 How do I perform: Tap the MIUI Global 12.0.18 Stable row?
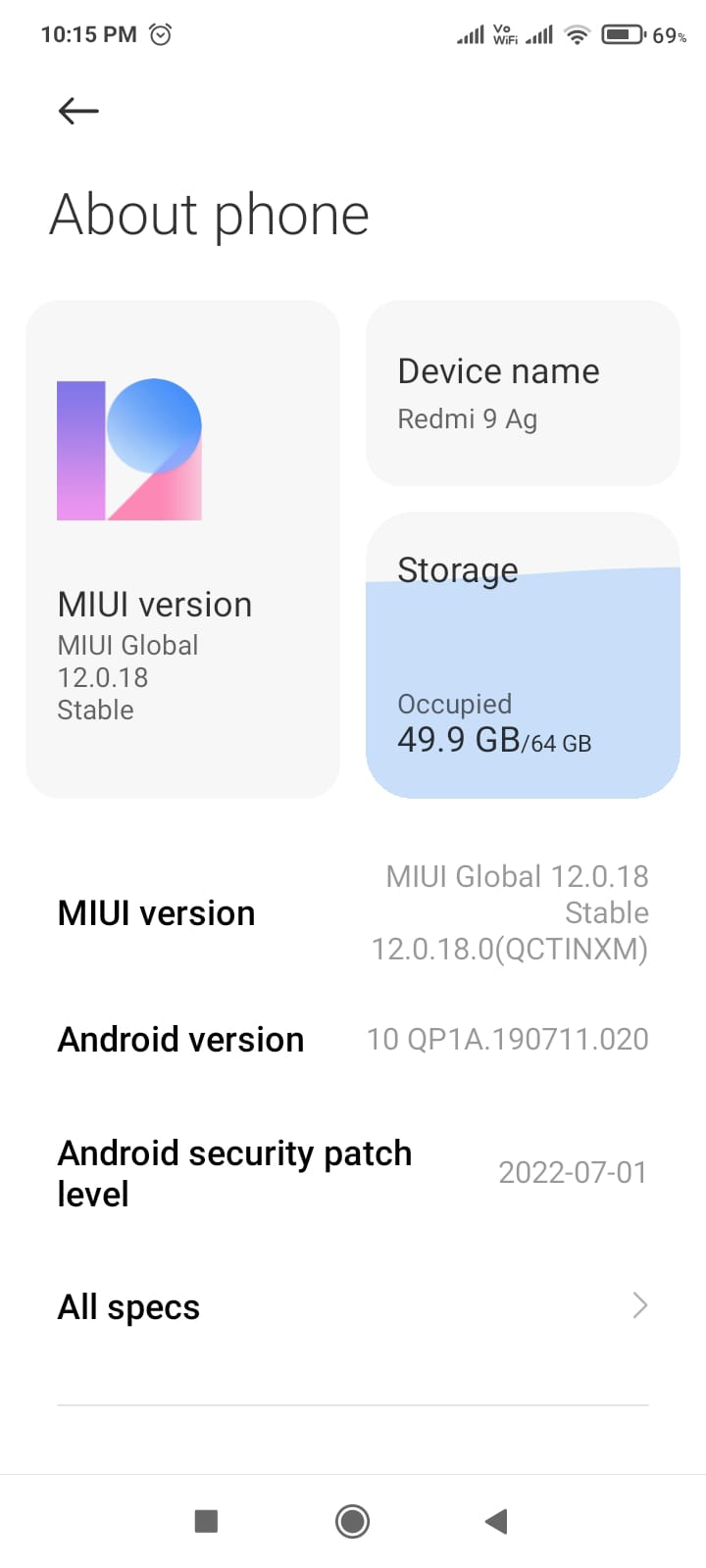353,912
